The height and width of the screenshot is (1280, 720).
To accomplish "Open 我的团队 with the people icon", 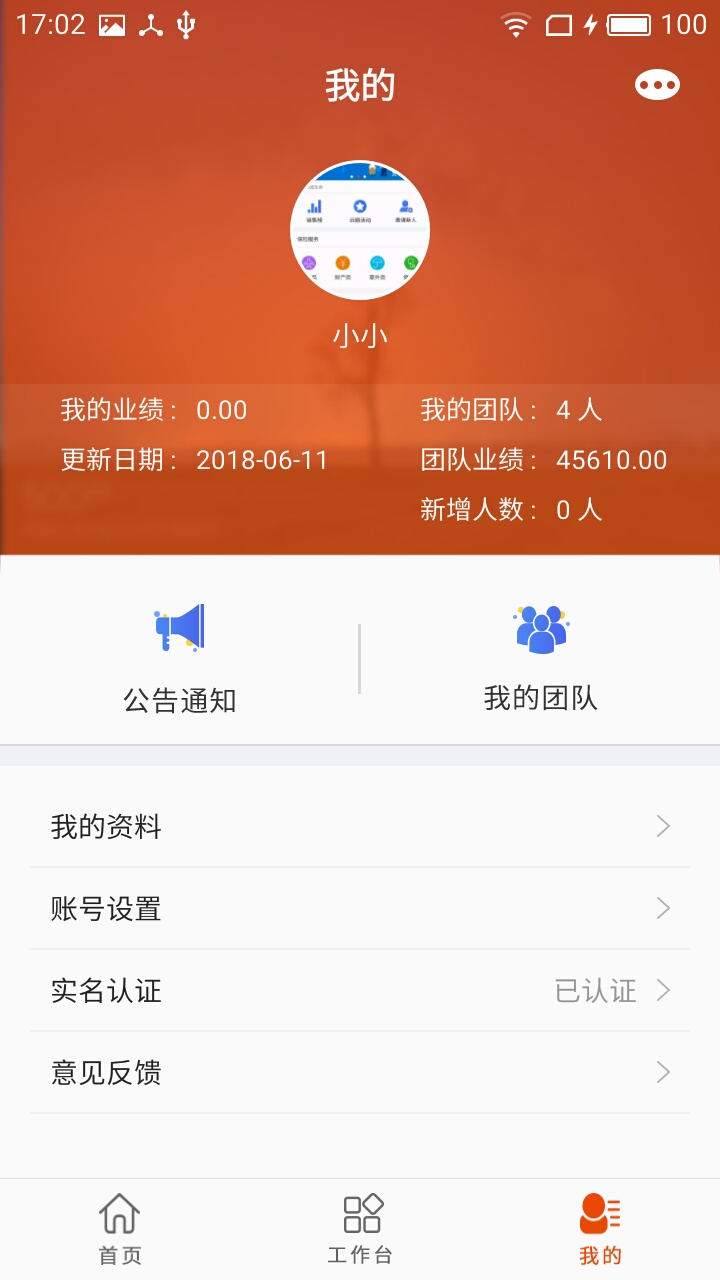I will click(540, 655).
